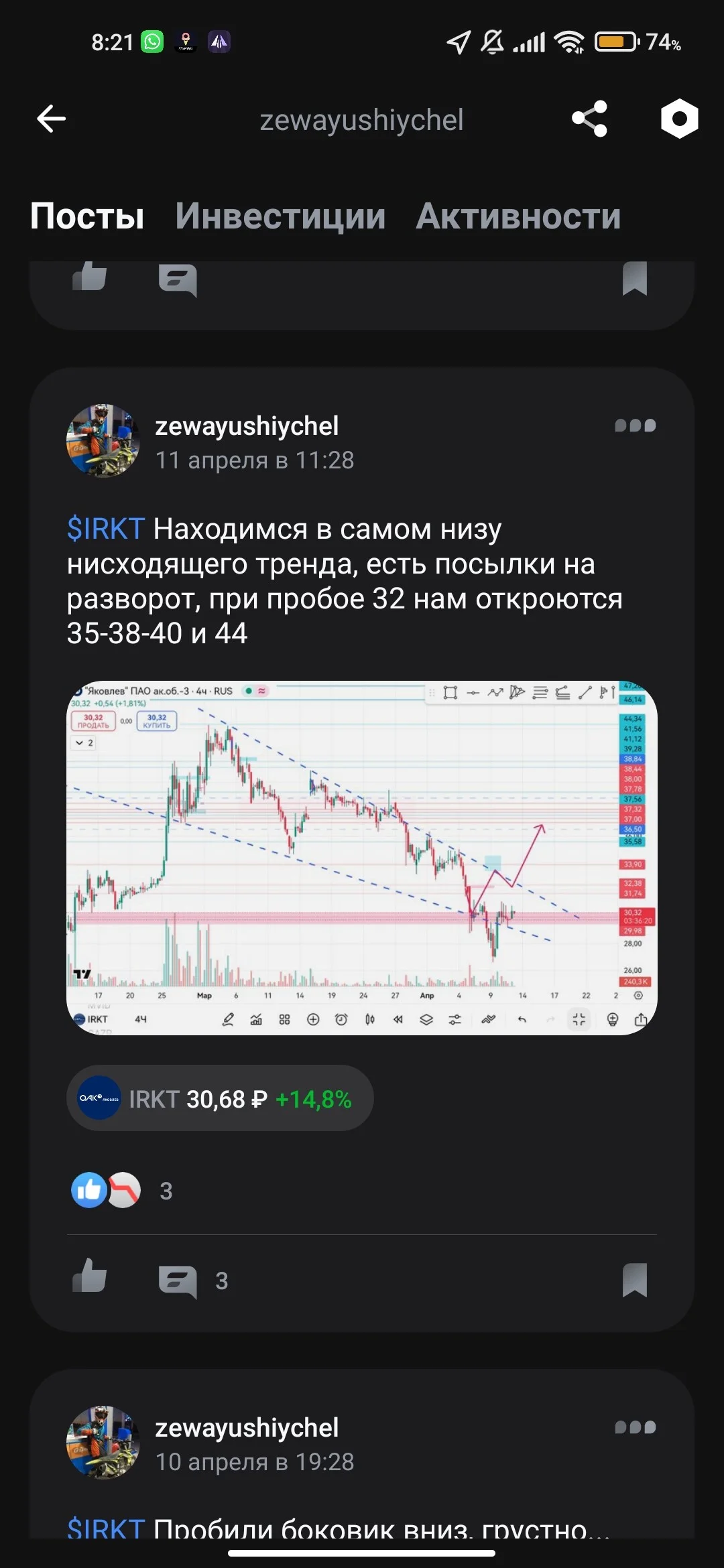Open the Яковлев chart image
This screenshot has width=724, height=1568.
click(362, 858)
